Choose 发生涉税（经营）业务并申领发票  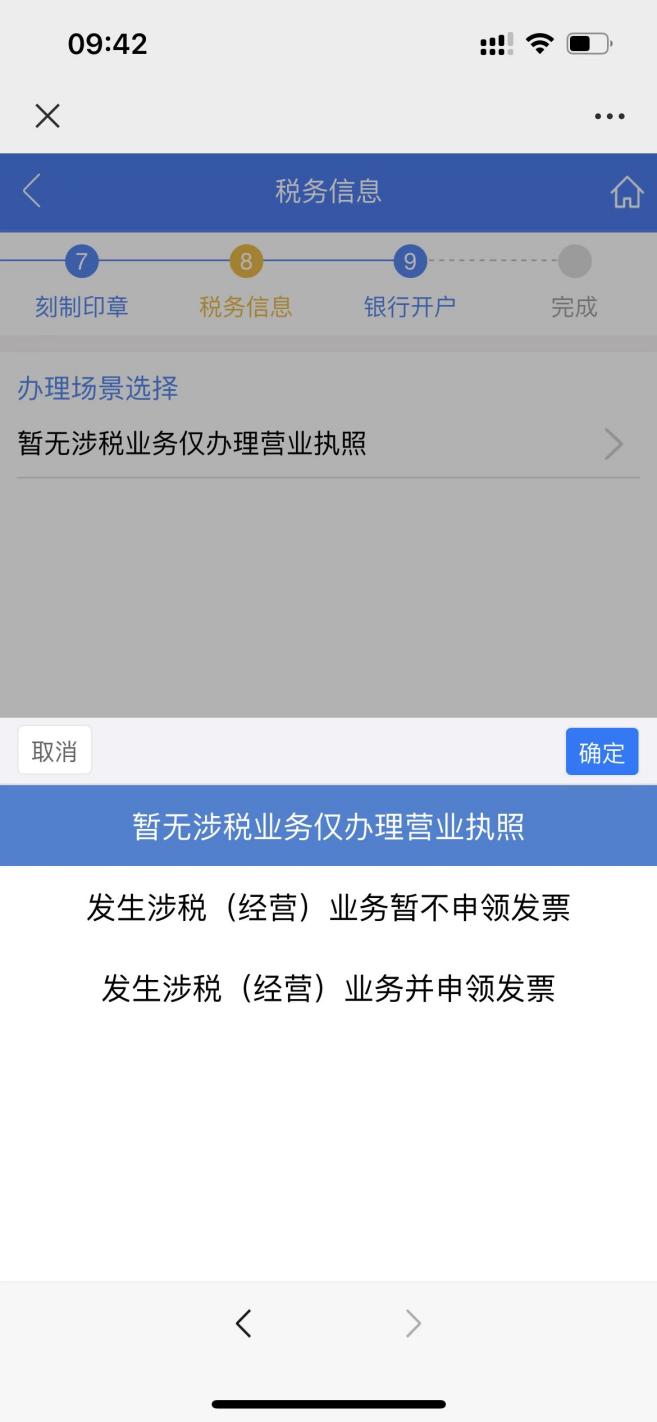[328, 988]
